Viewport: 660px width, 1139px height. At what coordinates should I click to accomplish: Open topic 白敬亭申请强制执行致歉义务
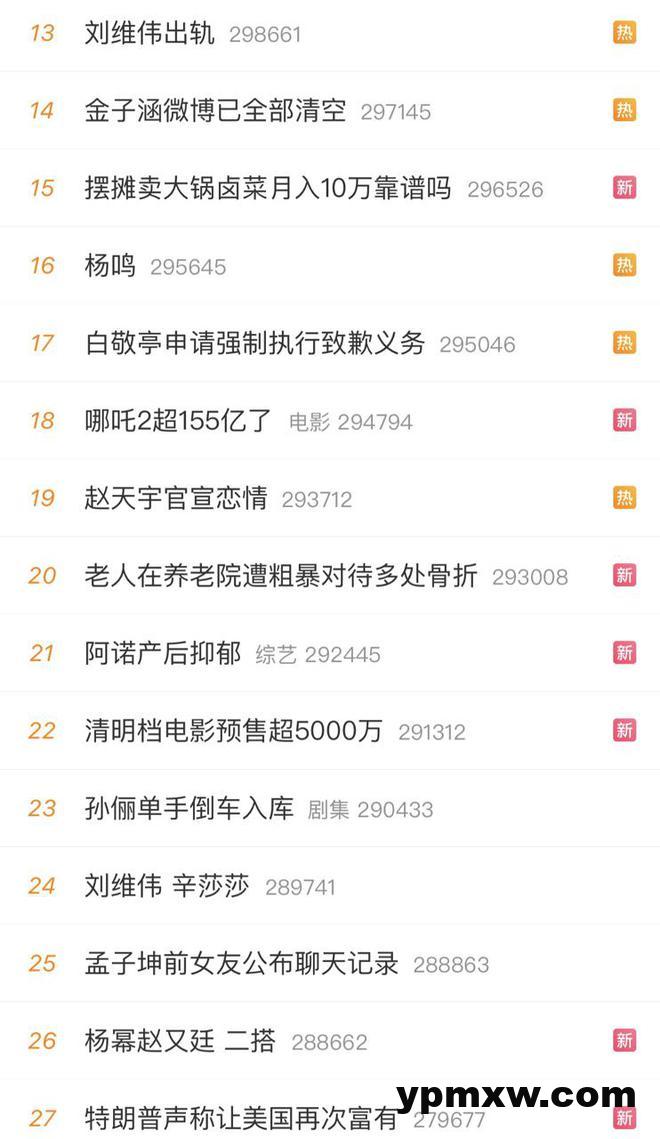pyautogui.click(x=255, y=344)
